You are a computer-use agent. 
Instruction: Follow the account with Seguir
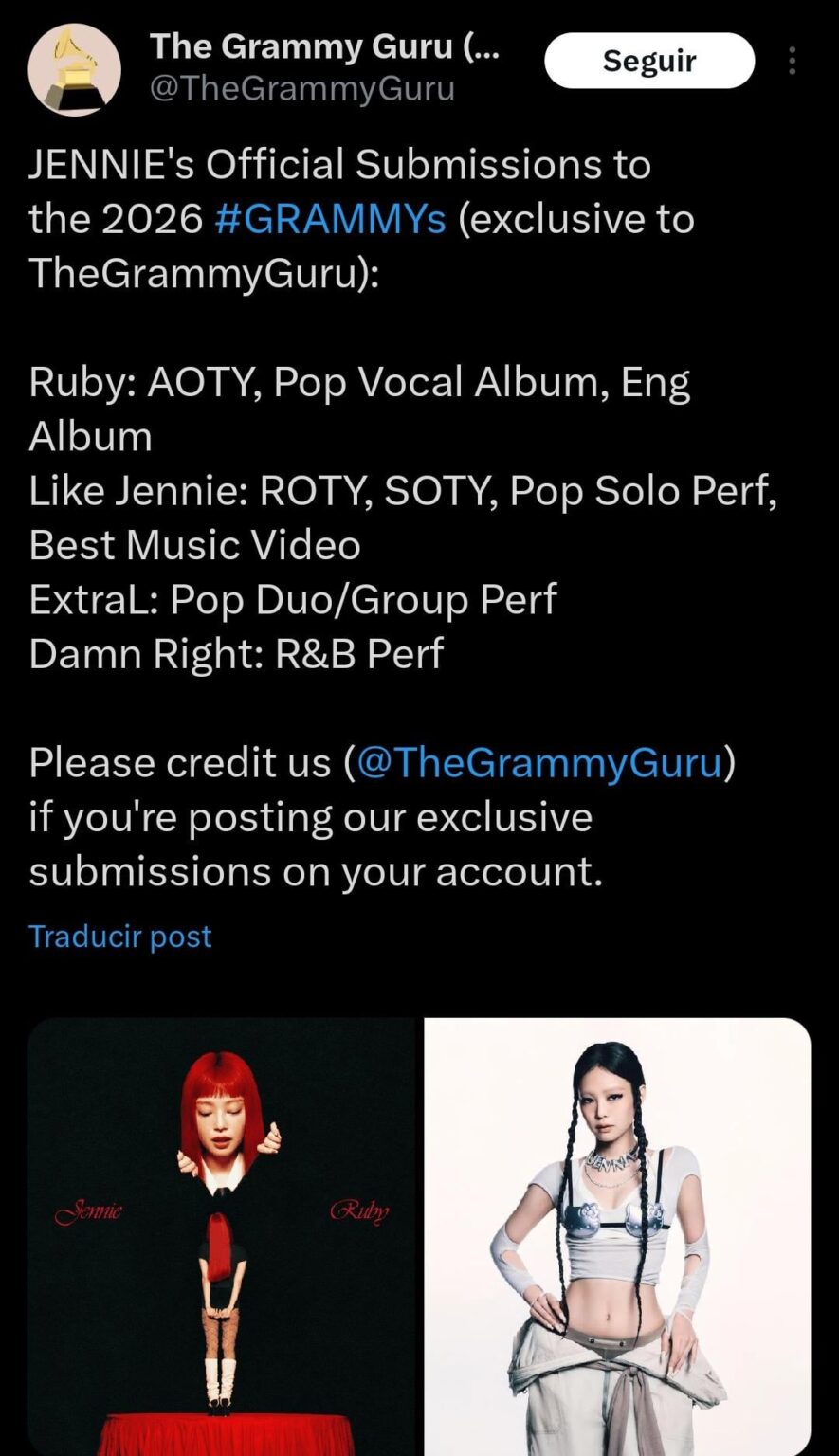pos(648,59)
